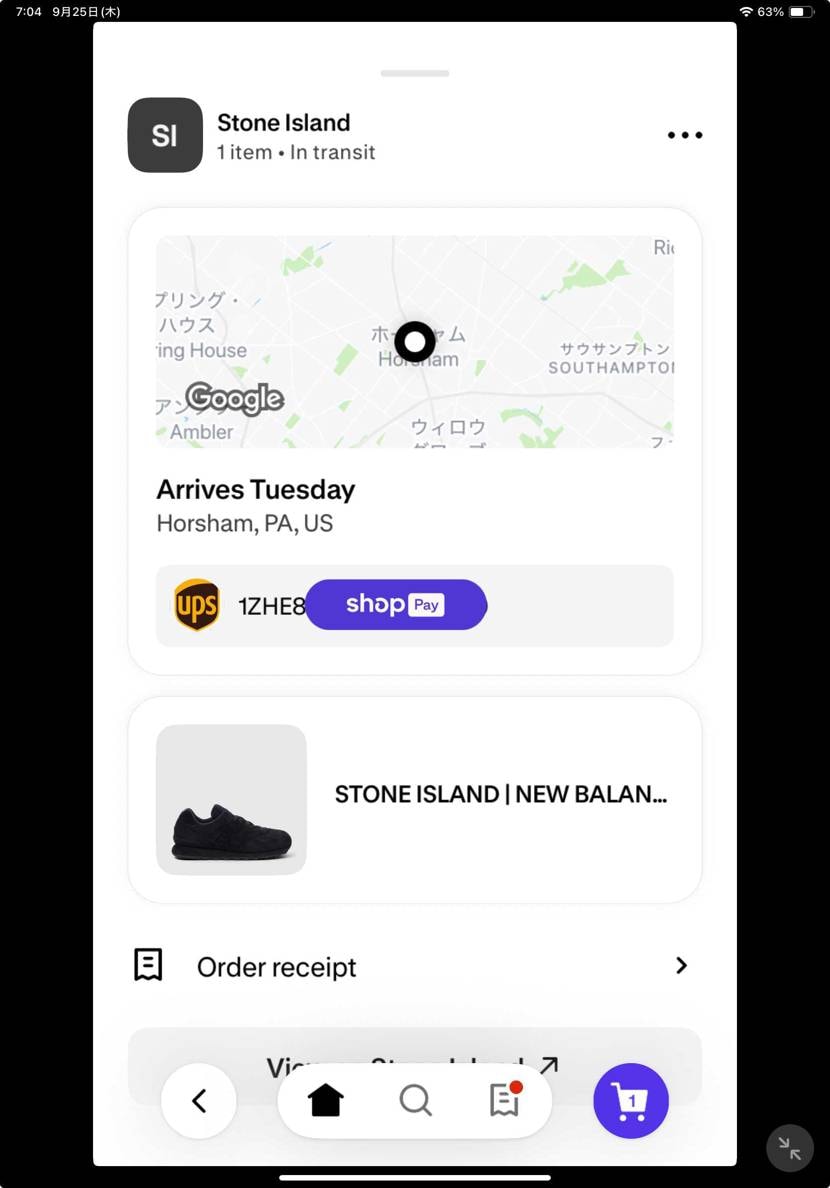Open the Stone Island store avatar
Image resolution: width=830 pixels, height=1188 pixels.
(x=165, y=135)
